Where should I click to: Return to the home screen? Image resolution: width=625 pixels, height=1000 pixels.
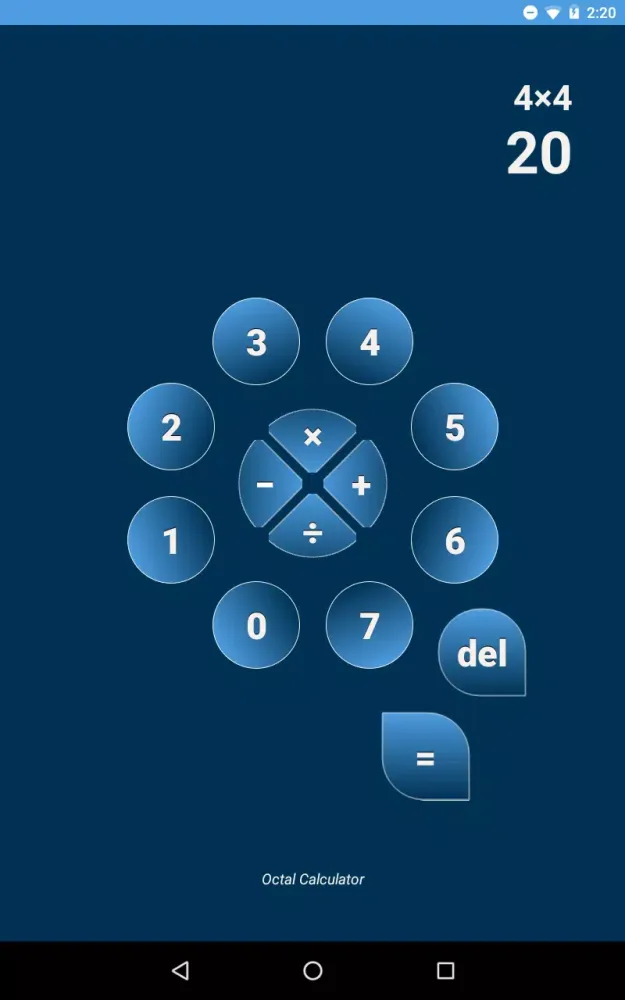313,970
